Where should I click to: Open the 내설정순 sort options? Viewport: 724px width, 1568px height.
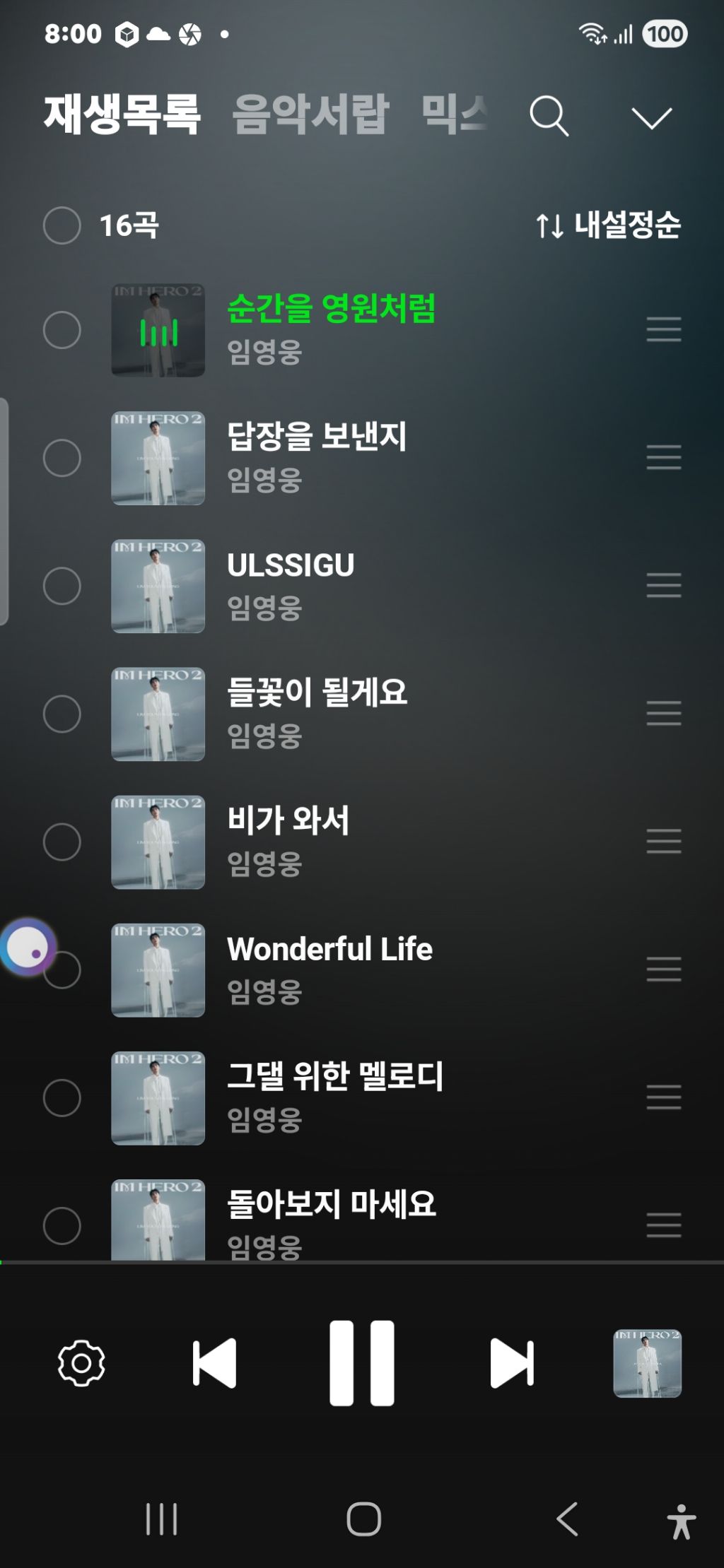click(608, 225)
